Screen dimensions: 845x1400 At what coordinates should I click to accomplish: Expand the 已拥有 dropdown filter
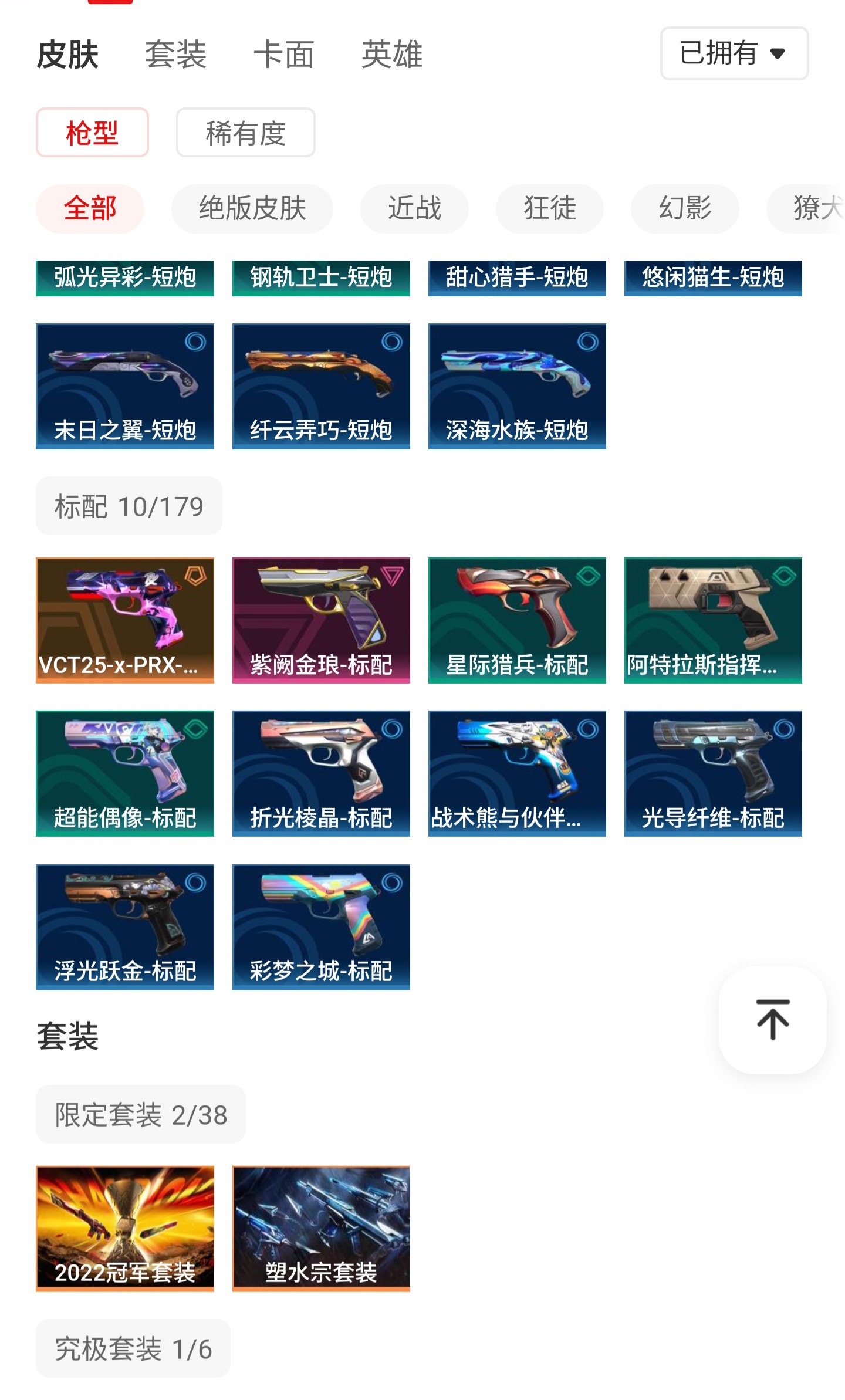(x=734, y=53)
